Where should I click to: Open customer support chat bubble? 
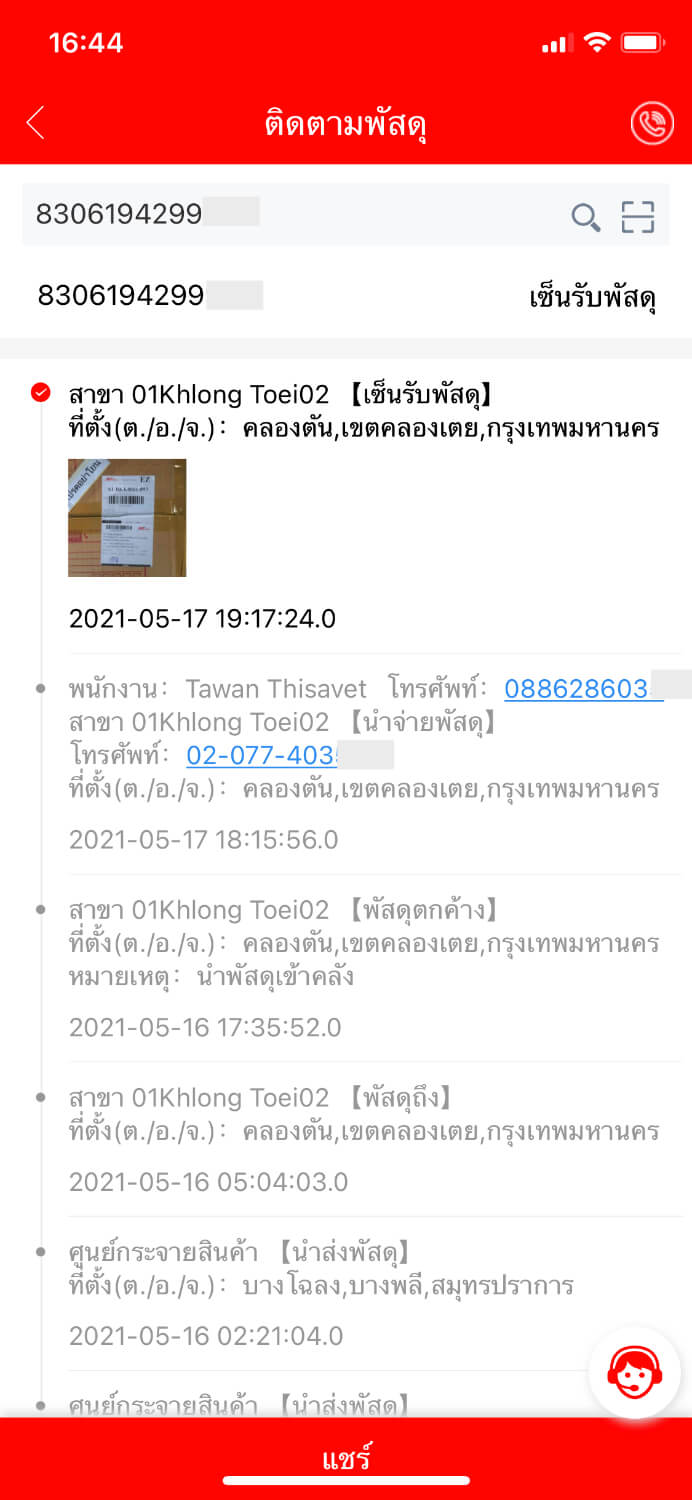click(x=636, y=1372)
